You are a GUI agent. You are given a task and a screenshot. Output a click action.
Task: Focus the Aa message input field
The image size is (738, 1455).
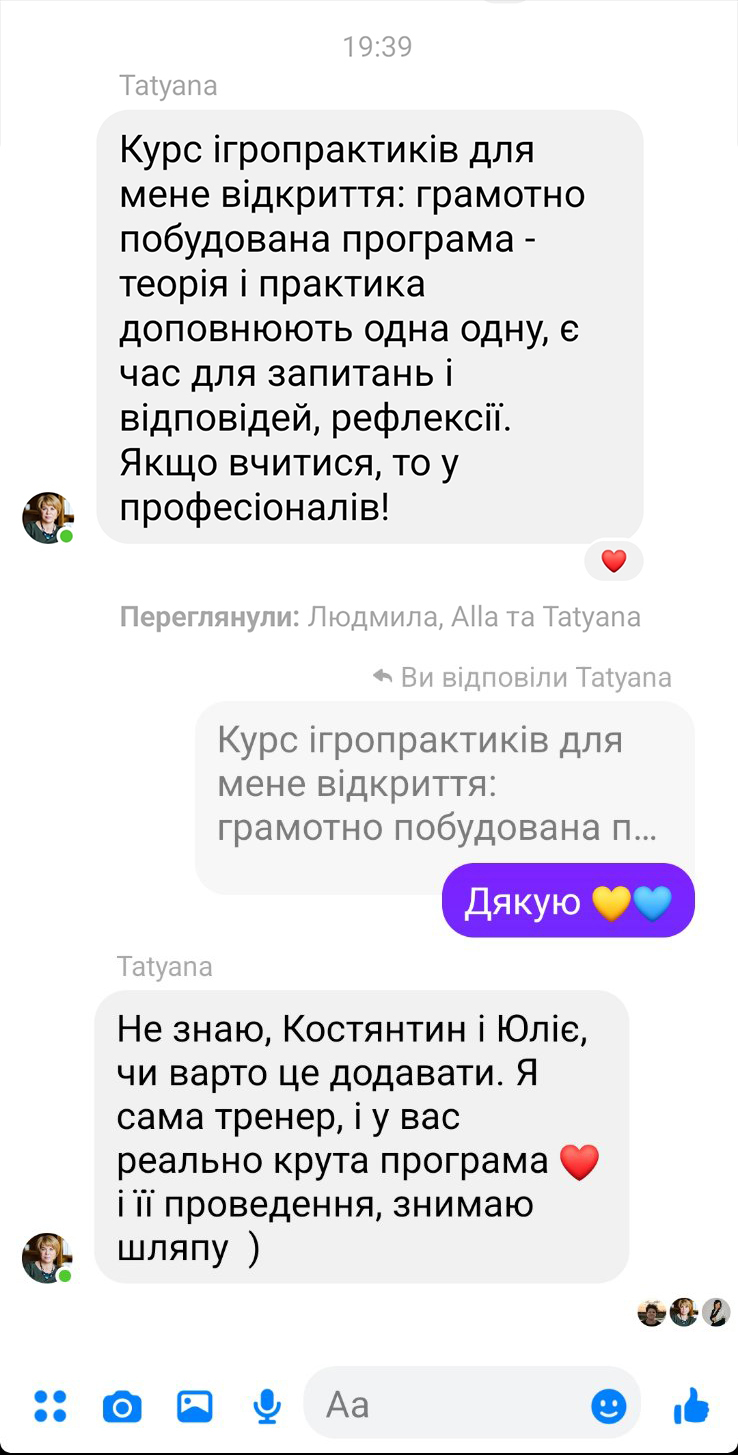pyautogui.click(x=450, y=1406)
